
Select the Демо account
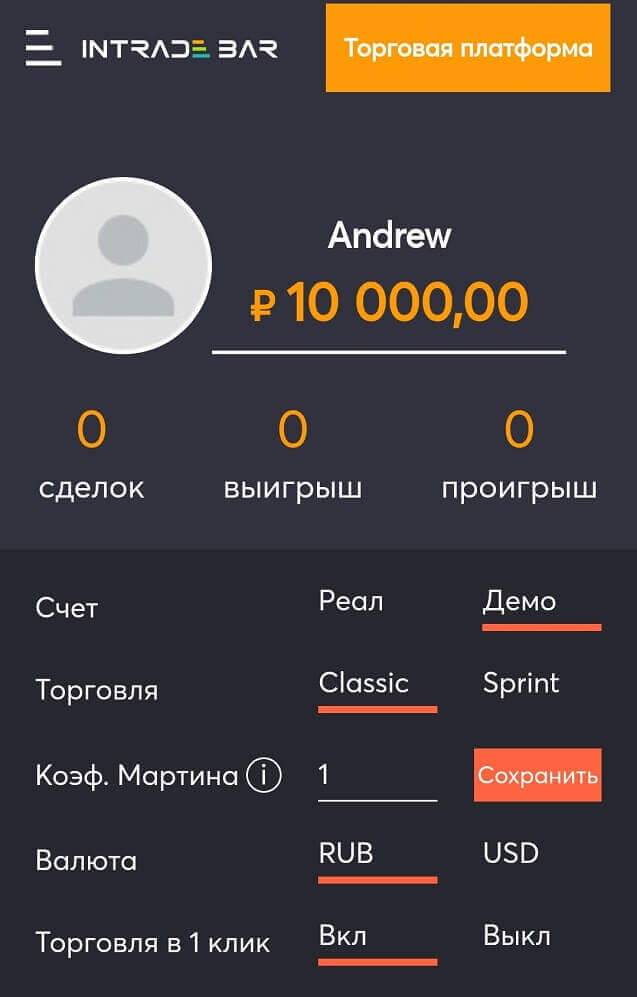[x=519, y=601]
